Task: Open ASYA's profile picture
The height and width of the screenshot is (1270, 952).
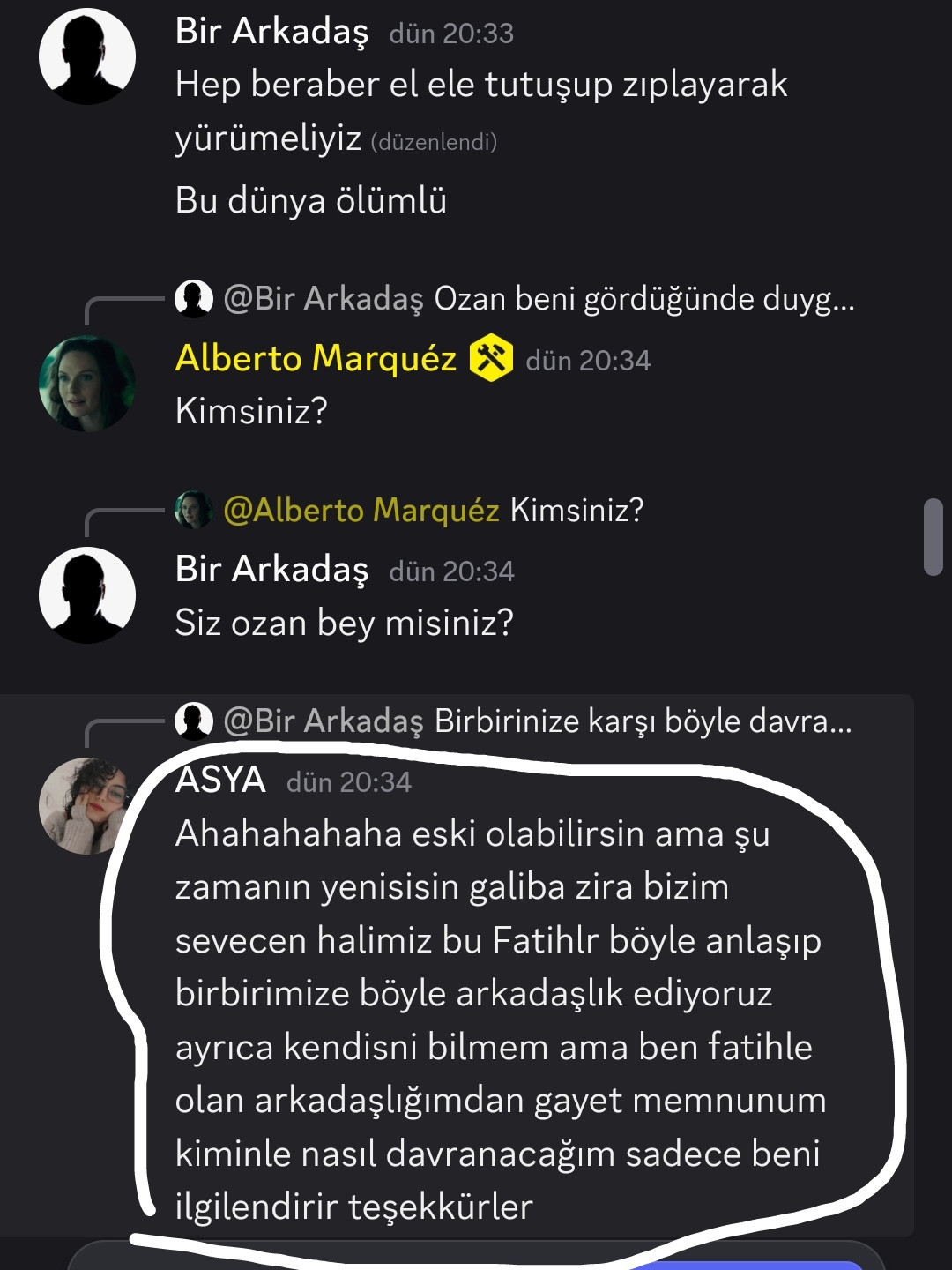Action: [x=84, y=804]
